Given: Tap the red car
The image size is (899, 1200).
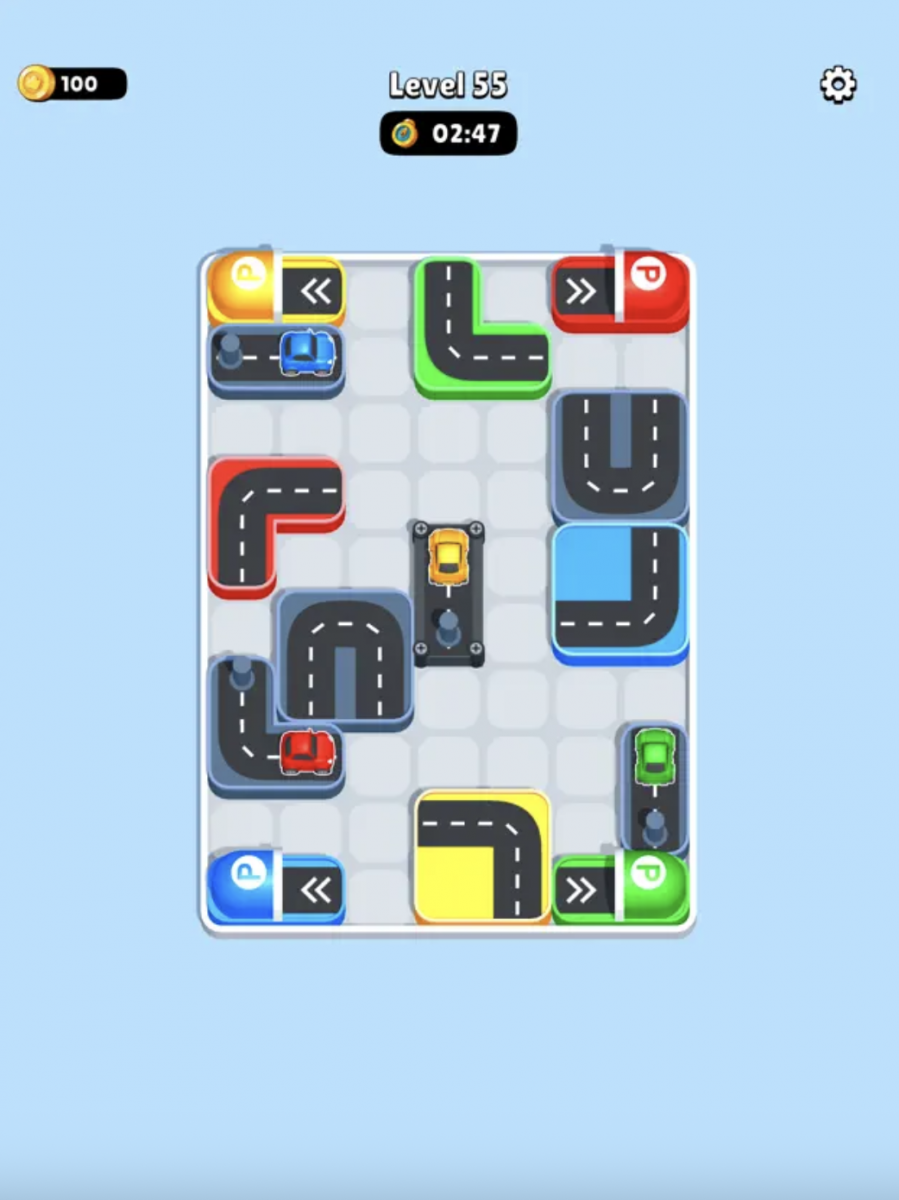Looking at the screenshot, I should 307,752.
